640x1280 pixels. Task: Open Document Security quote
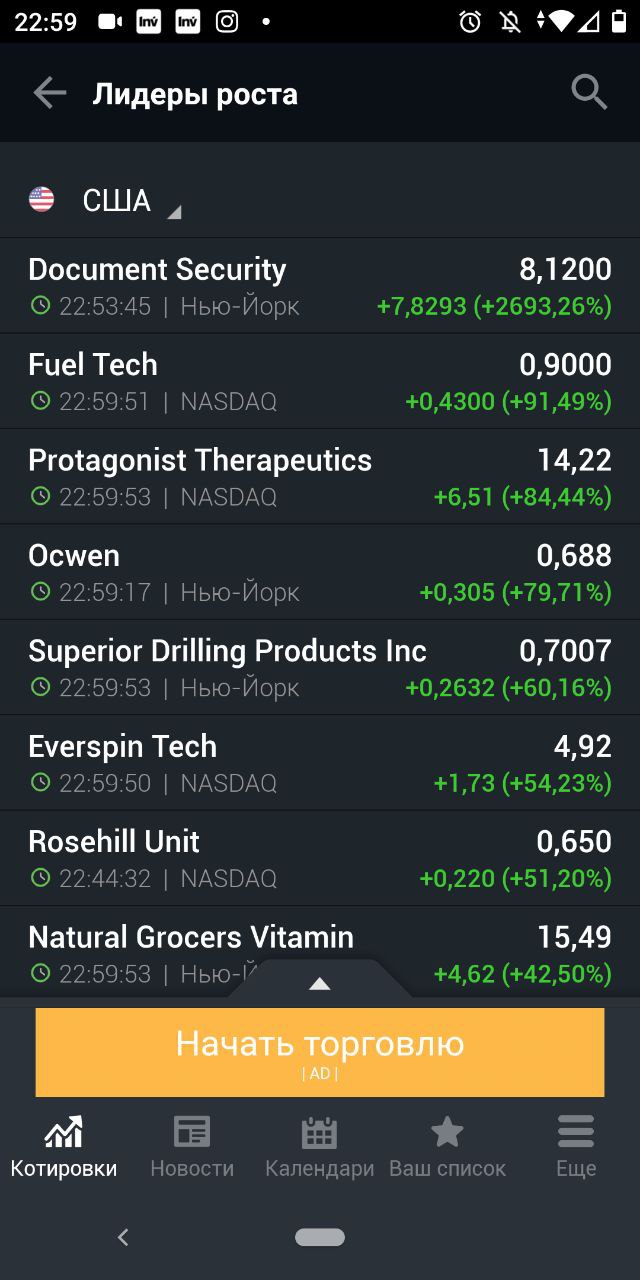tap(320, 286)
